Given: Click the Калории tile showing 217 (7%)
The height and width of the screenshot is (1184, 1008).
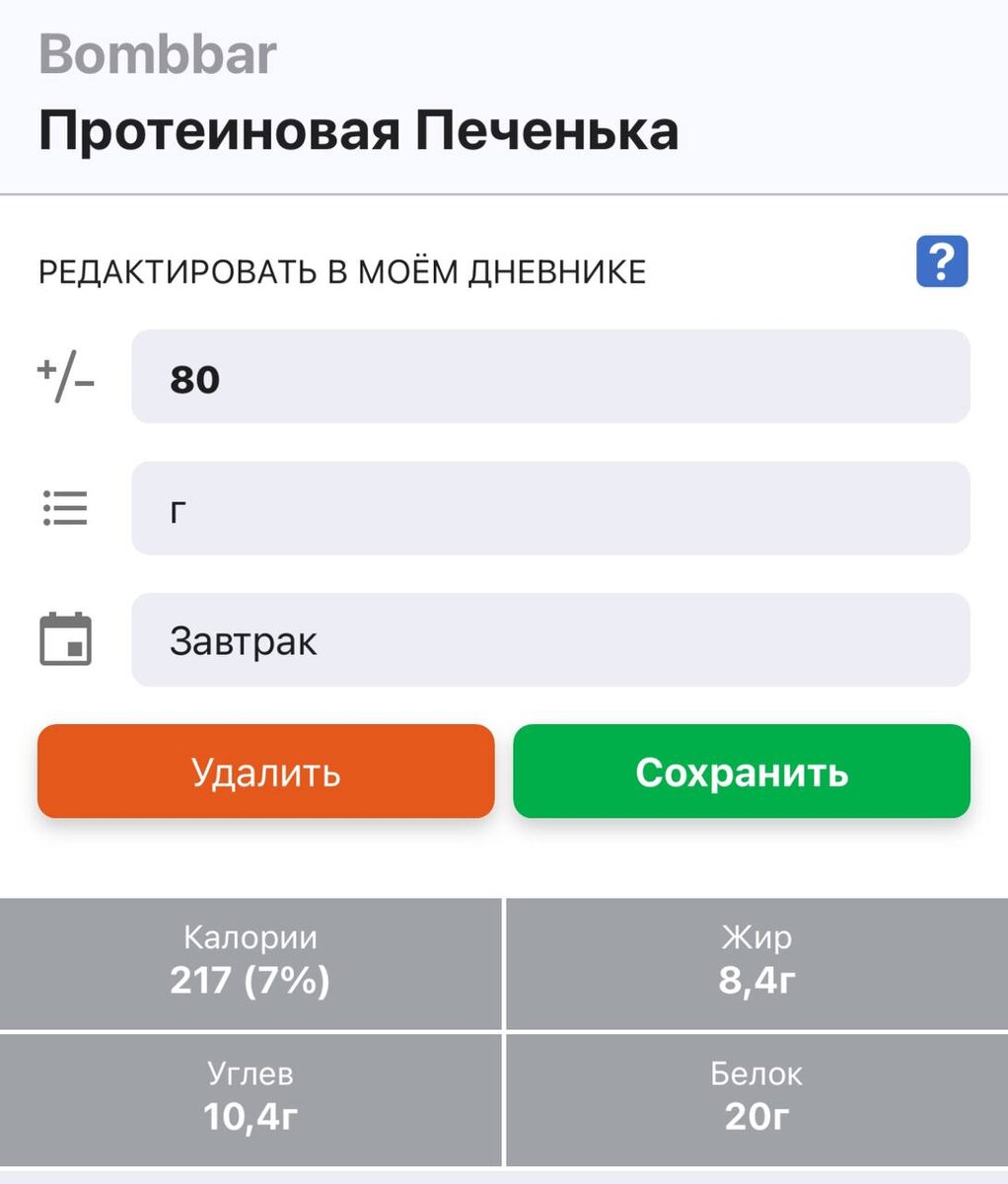Looking at the screenshot, I should pyautogui.click(x=250, y=962).
